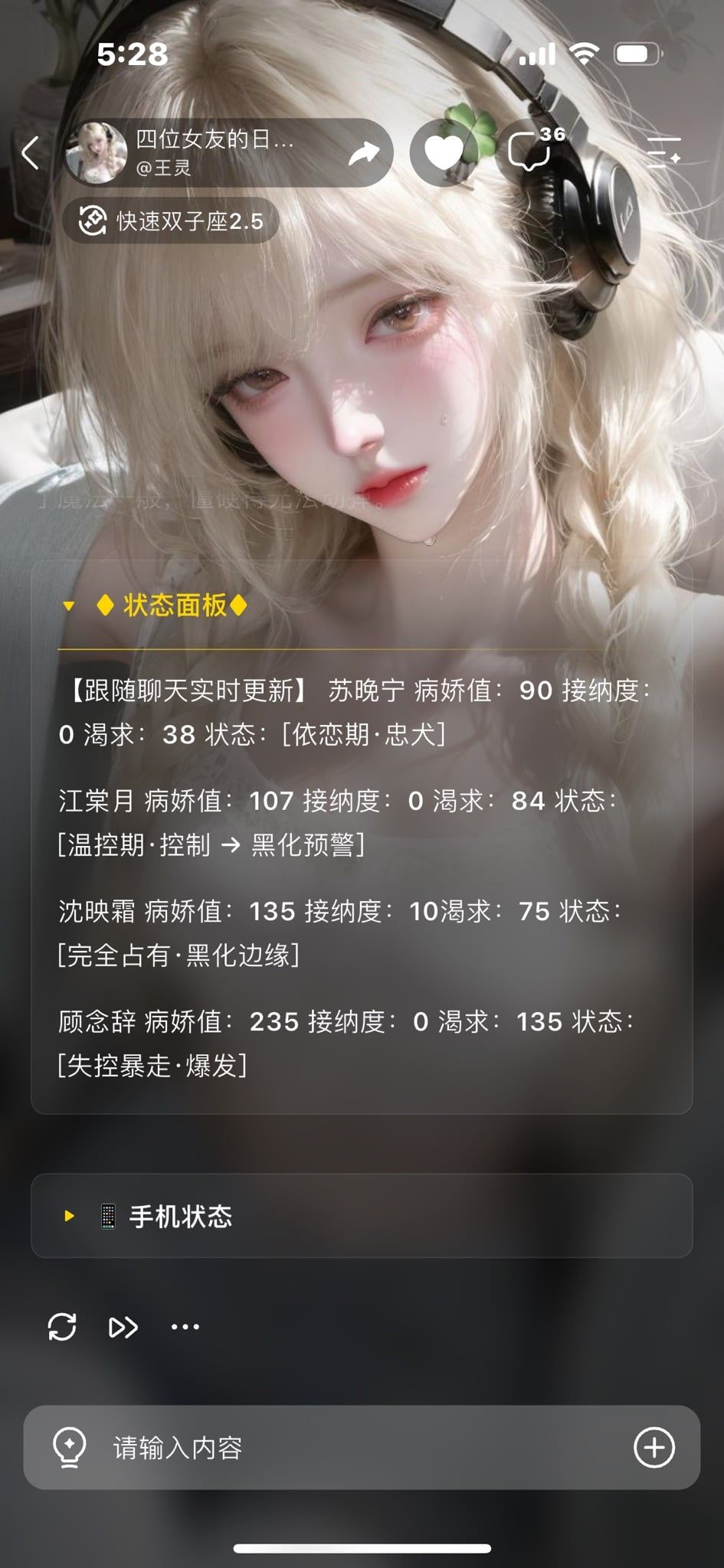This screenshot has width=724, height=1568.
Task: Focus the 请输入内容 text field
Action: [362, 1447]
